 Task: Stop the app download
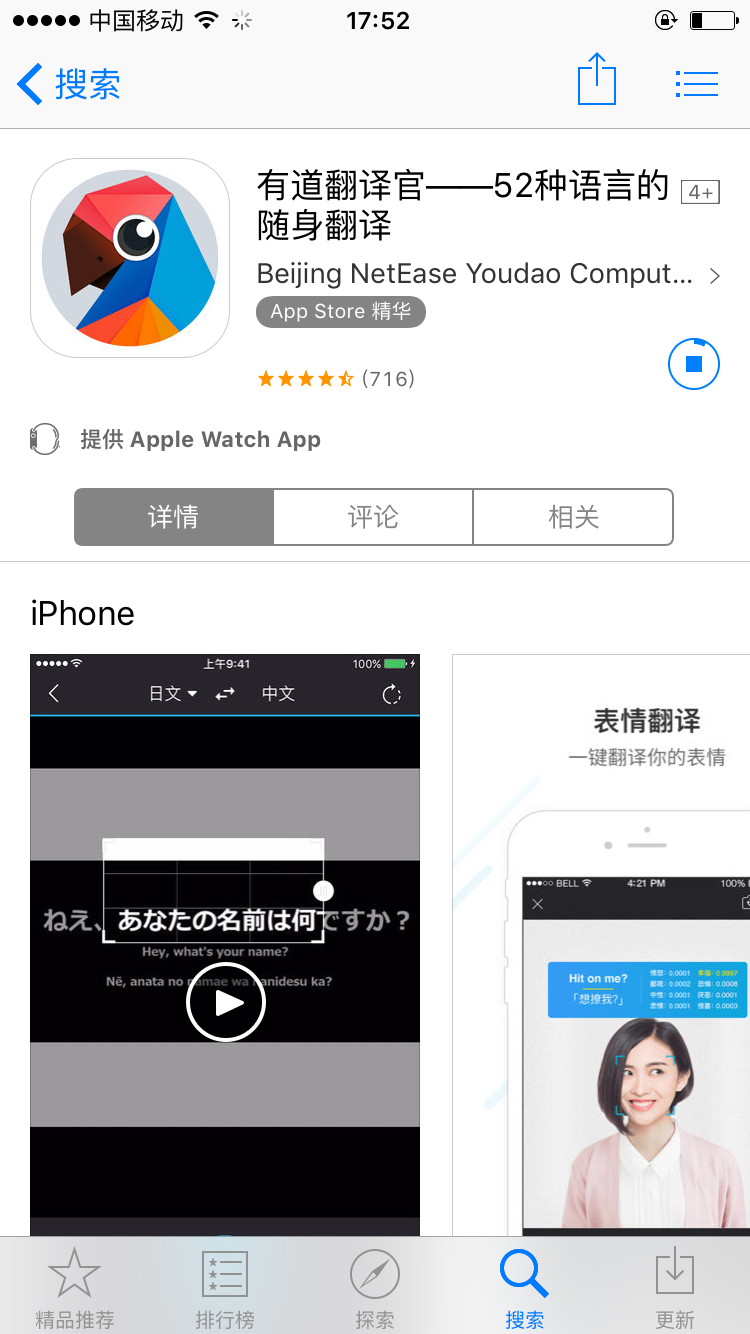694,364
